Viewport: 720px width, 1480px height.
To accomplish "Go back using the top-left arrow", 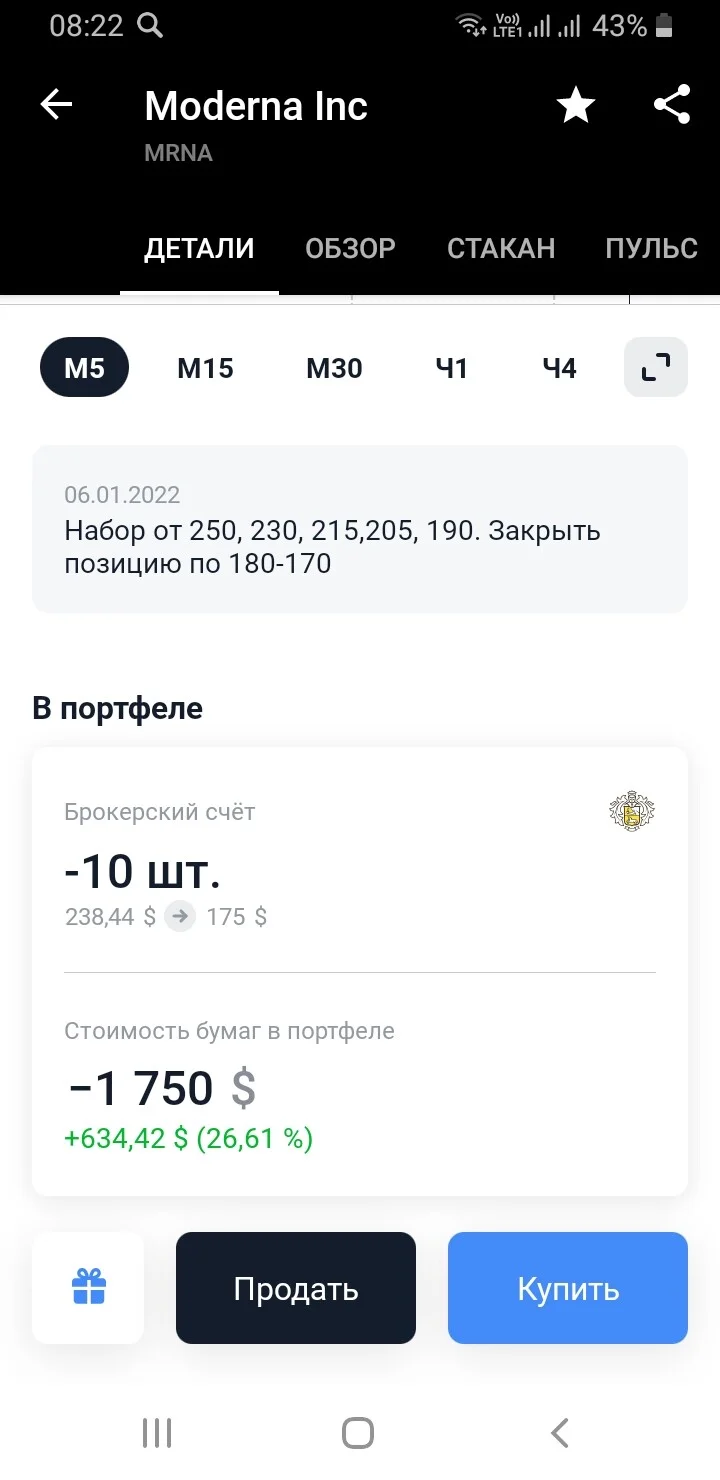I will pyautogui.click(x=56, y=105).
